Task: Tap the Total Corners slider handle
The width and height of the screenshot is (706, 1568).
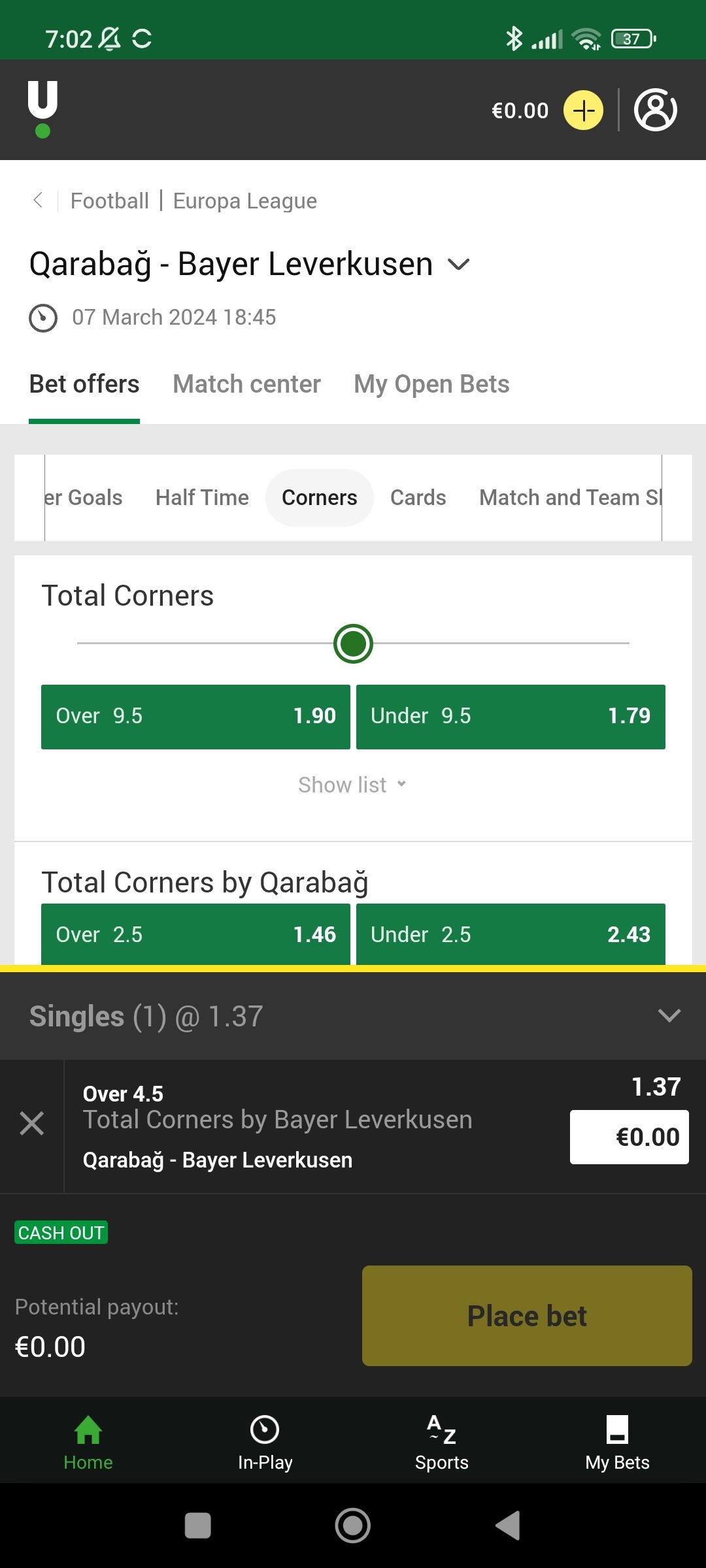Action: pos(353,644)
